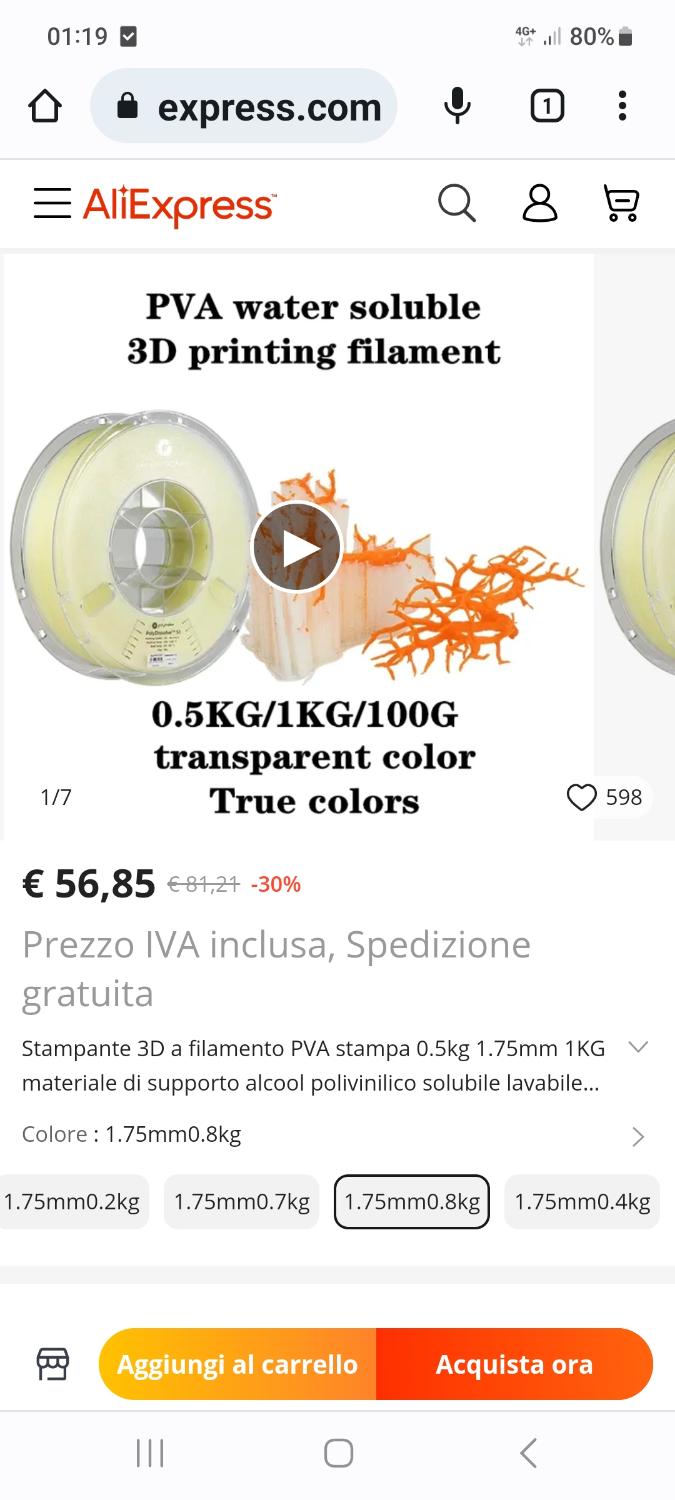Tap Acquista ora
Viewport: 675px width, 1500px height.
click(x=514, y=1364)
